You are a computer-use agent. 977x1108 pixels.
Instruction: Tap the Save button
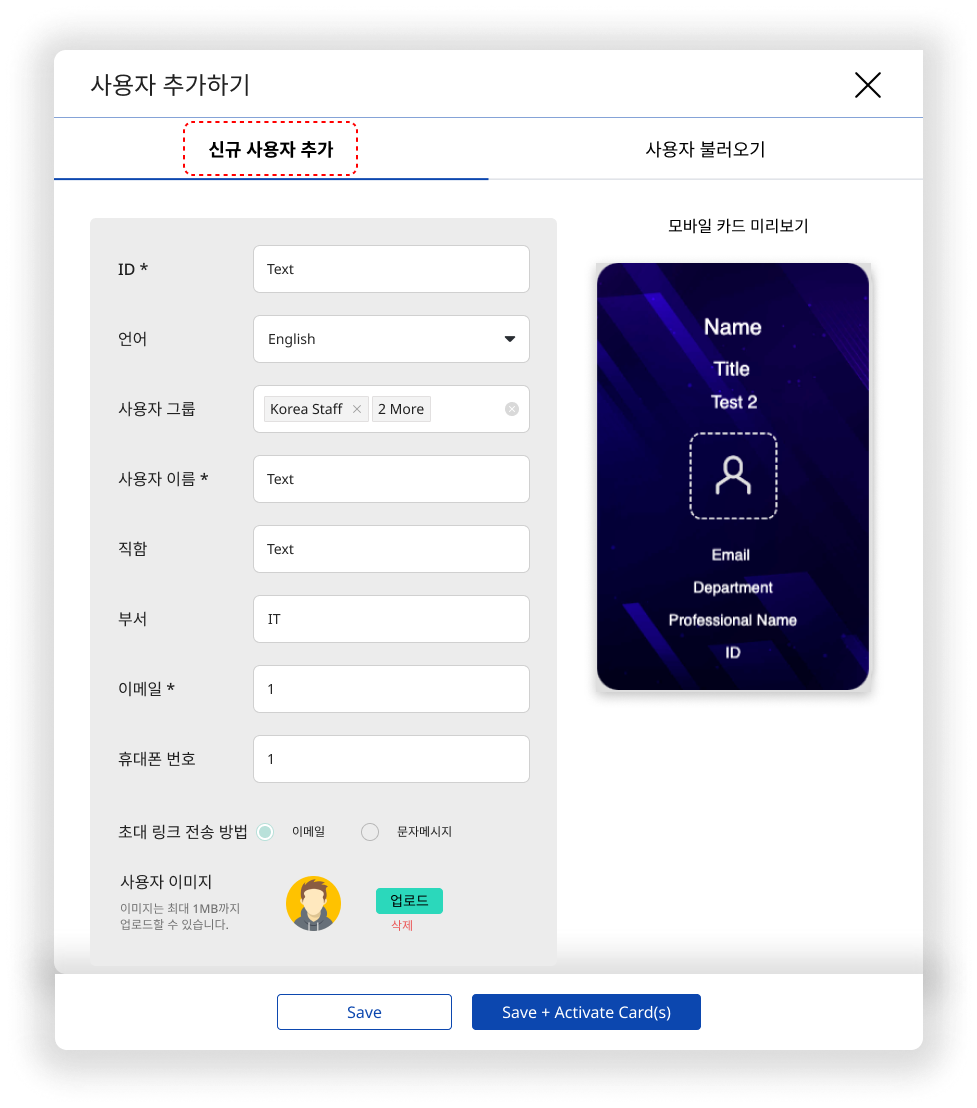click(364, 1012)
